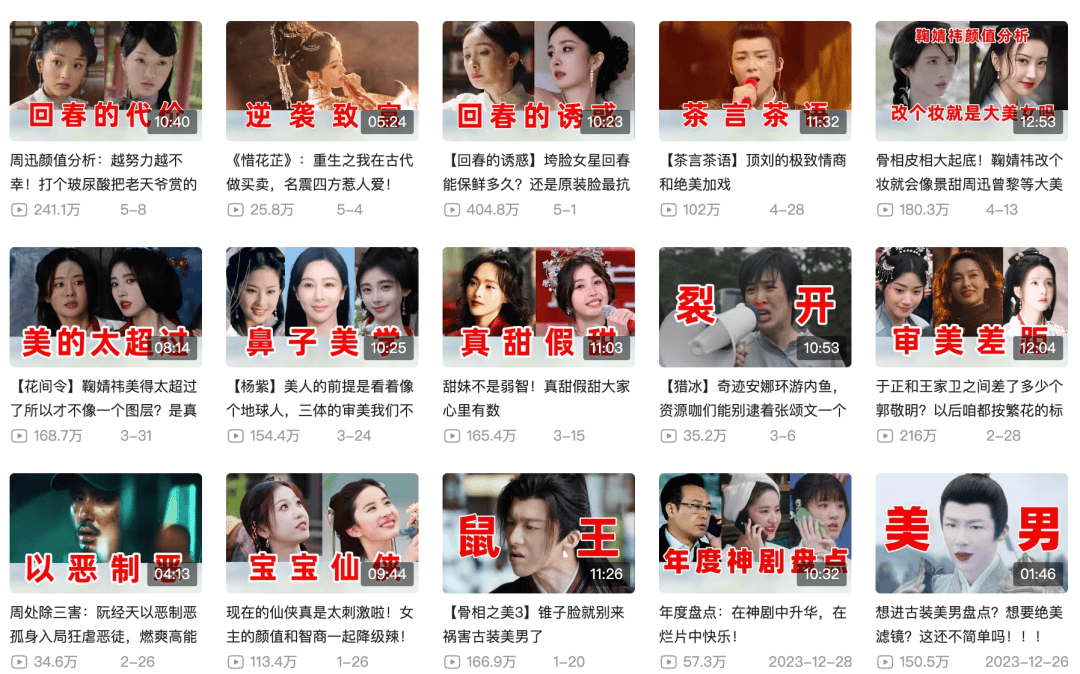Open the 周迅颜值分析 video
Screen dimensions: 1080x674
[x=105, y=81]
